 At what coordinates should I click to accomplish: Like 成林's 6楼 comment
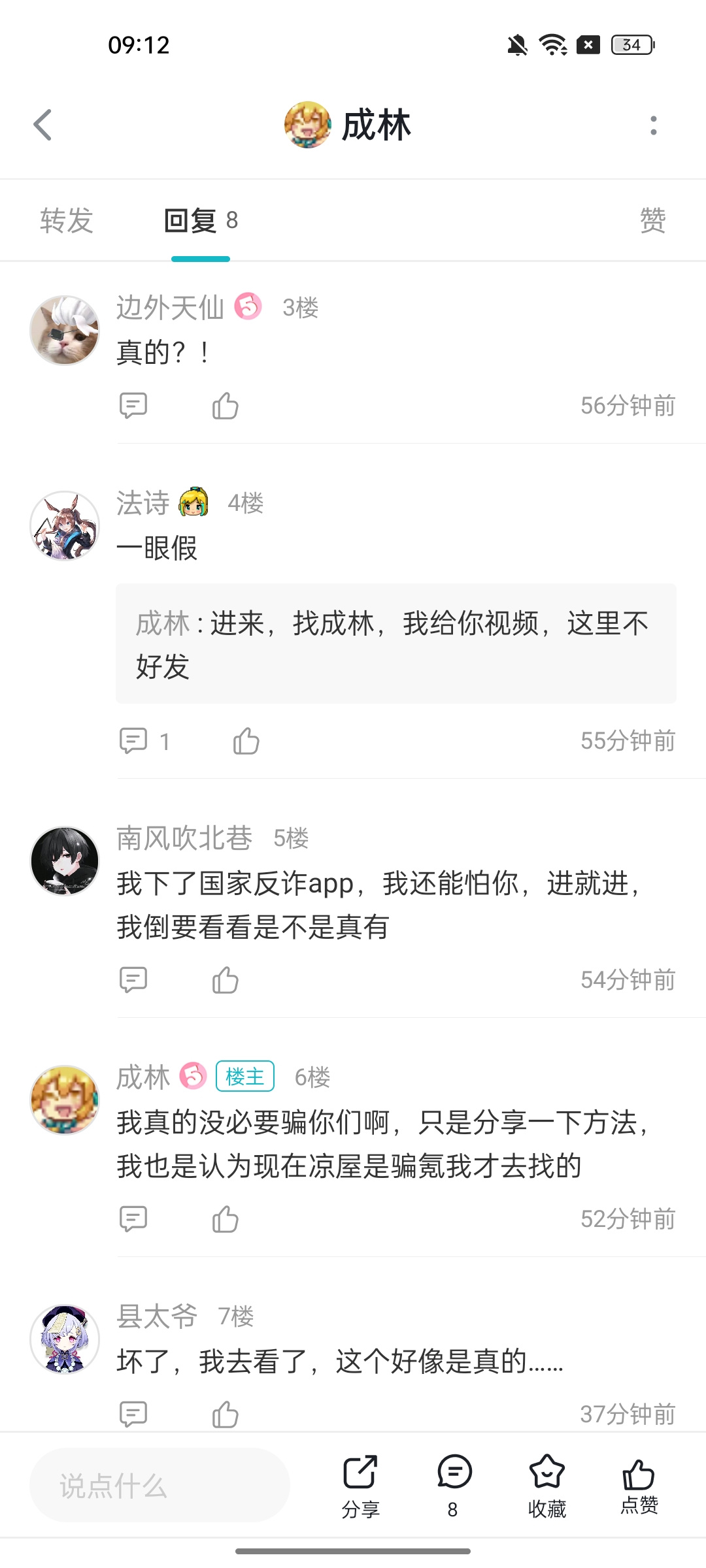226,1219
